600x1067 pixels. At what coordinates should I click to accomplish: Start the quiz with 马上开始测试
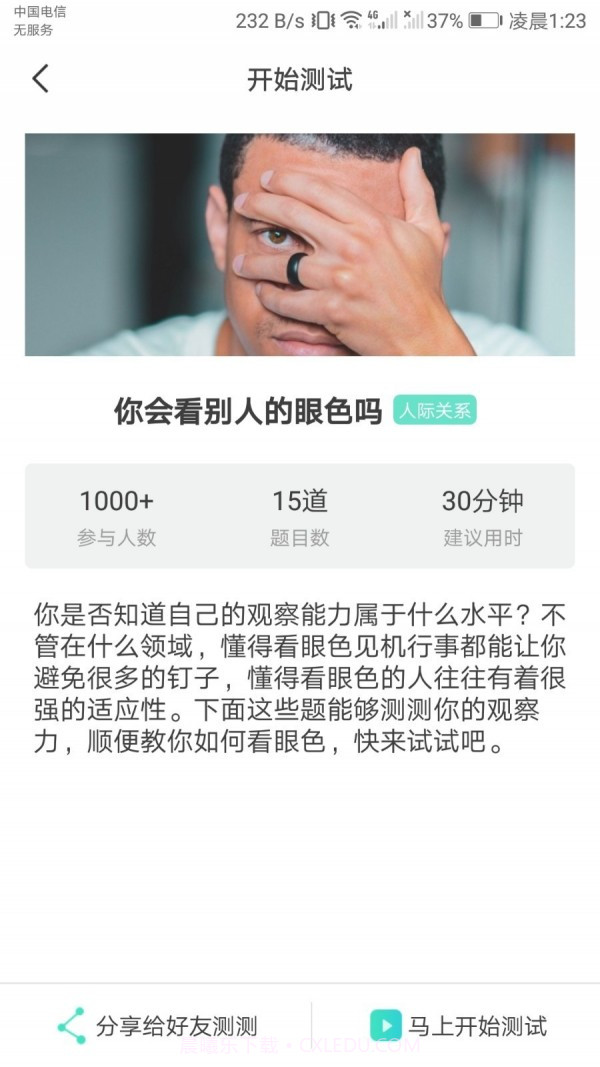pyautogui.click(x=458, y=1025)
